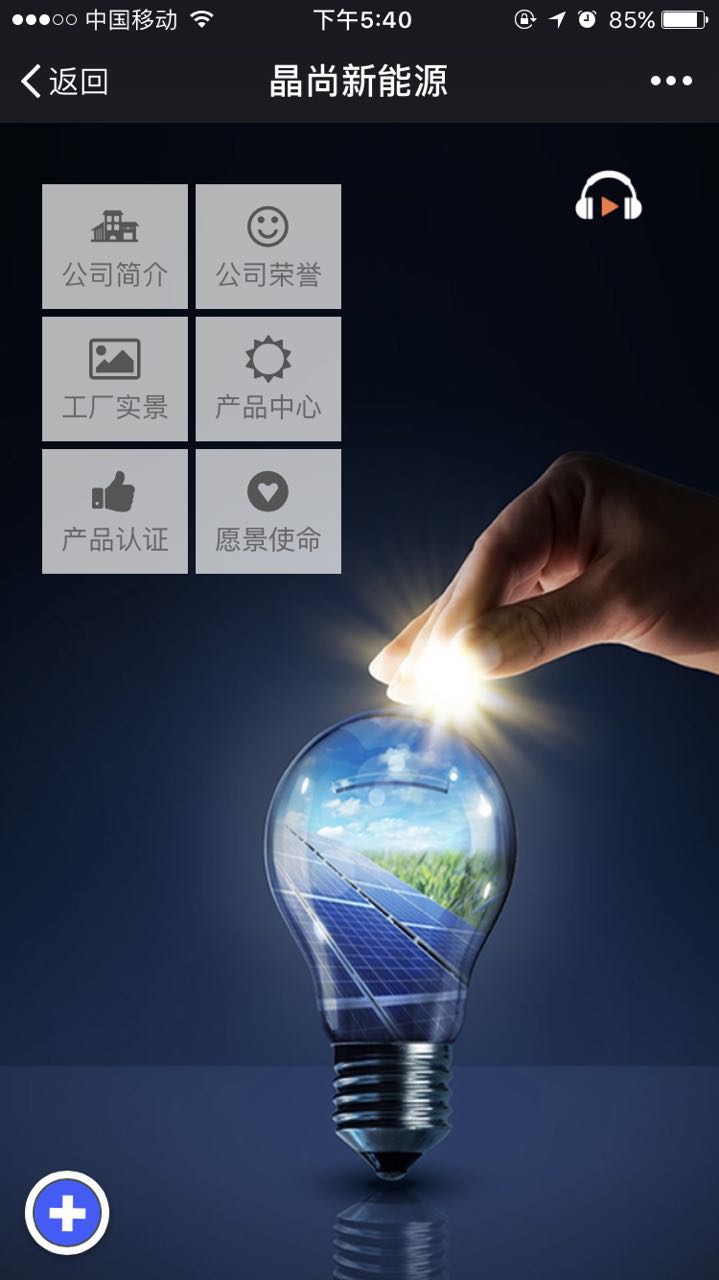This screenshot has width=719, height=1280.
Task: Play the background music via the headphone icon
Action: click(x=608, y=197)
